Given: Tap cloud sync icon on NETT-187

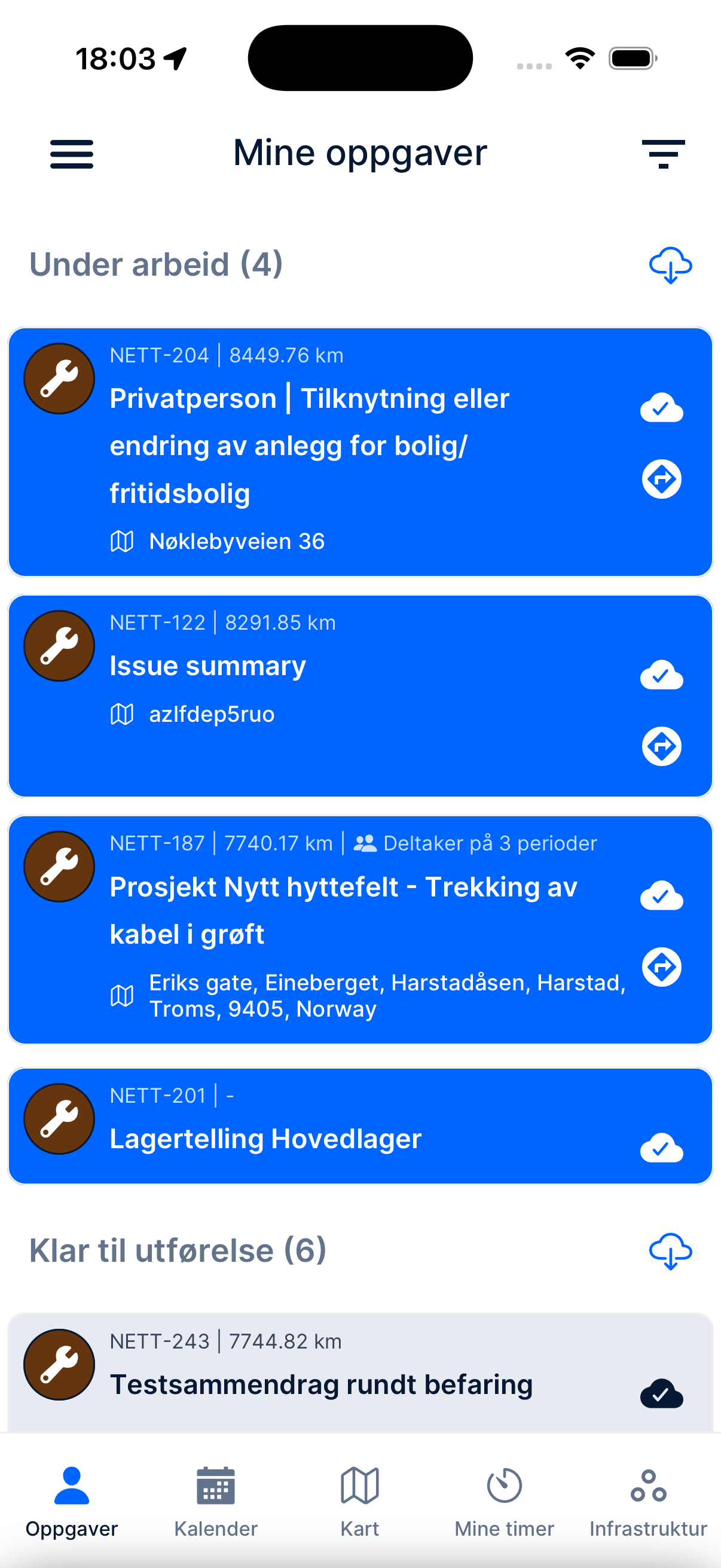Looking at the screenshot, I should tap(661, 896).
